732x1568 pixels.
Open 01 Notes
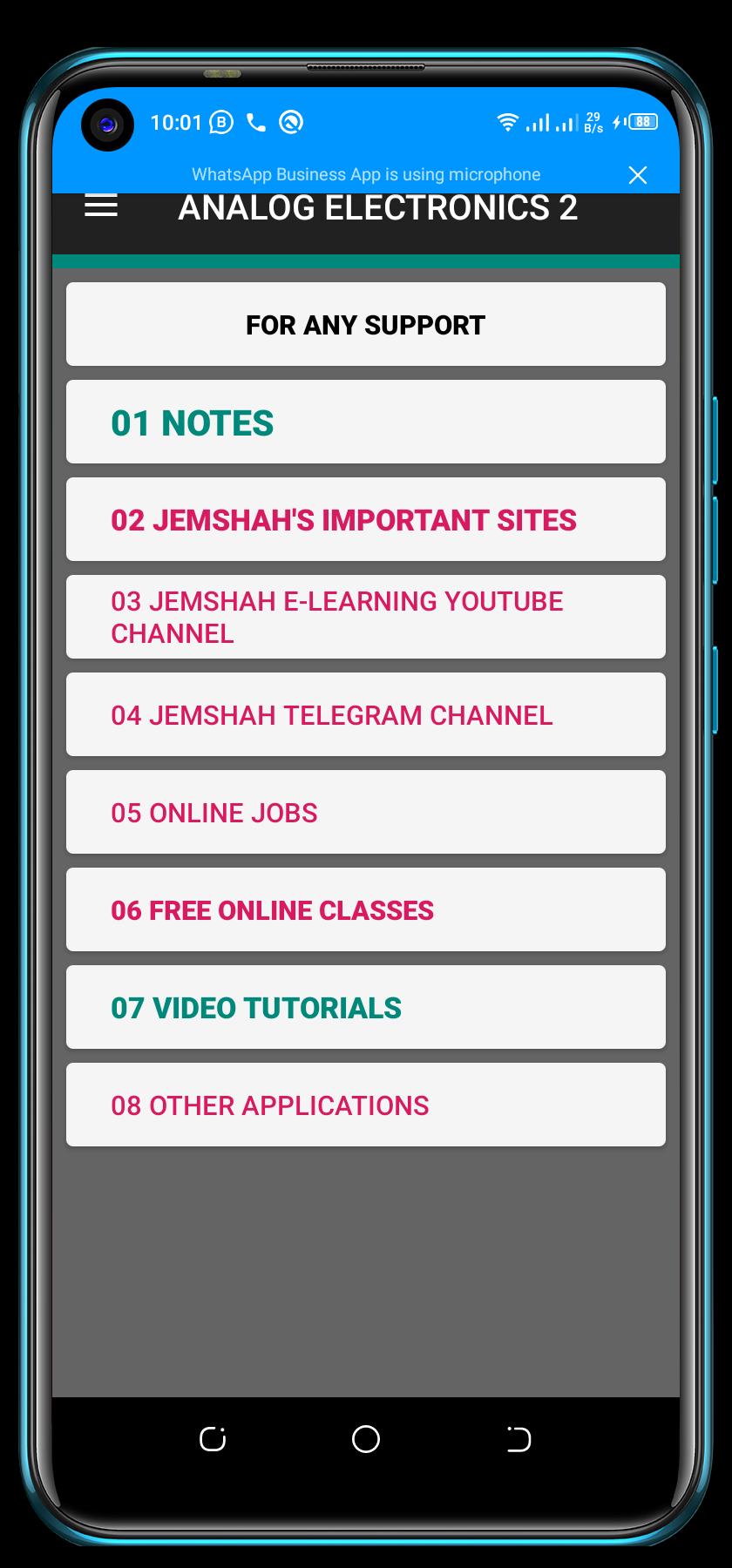click(365, 422)
